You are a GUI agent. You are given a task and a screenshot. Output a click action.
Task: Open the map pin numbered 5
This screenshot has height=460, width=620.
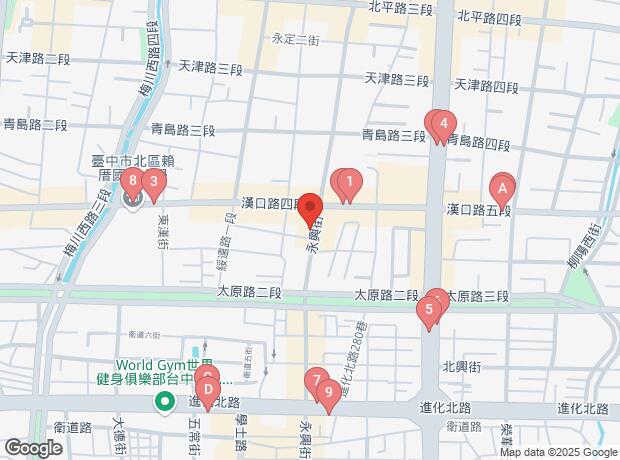tap(429, 311)
